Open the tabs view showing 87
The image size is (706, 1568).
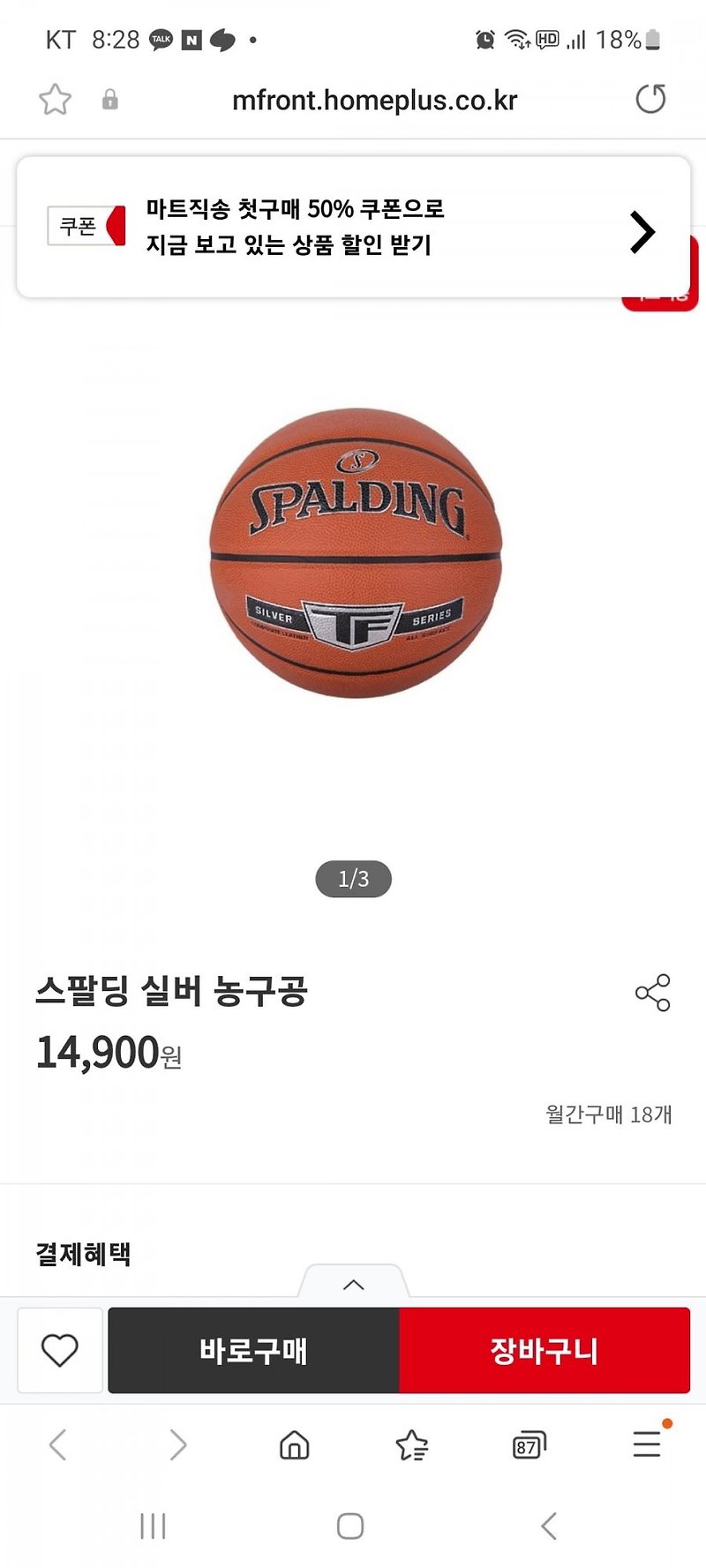[x=529, y=1445]
